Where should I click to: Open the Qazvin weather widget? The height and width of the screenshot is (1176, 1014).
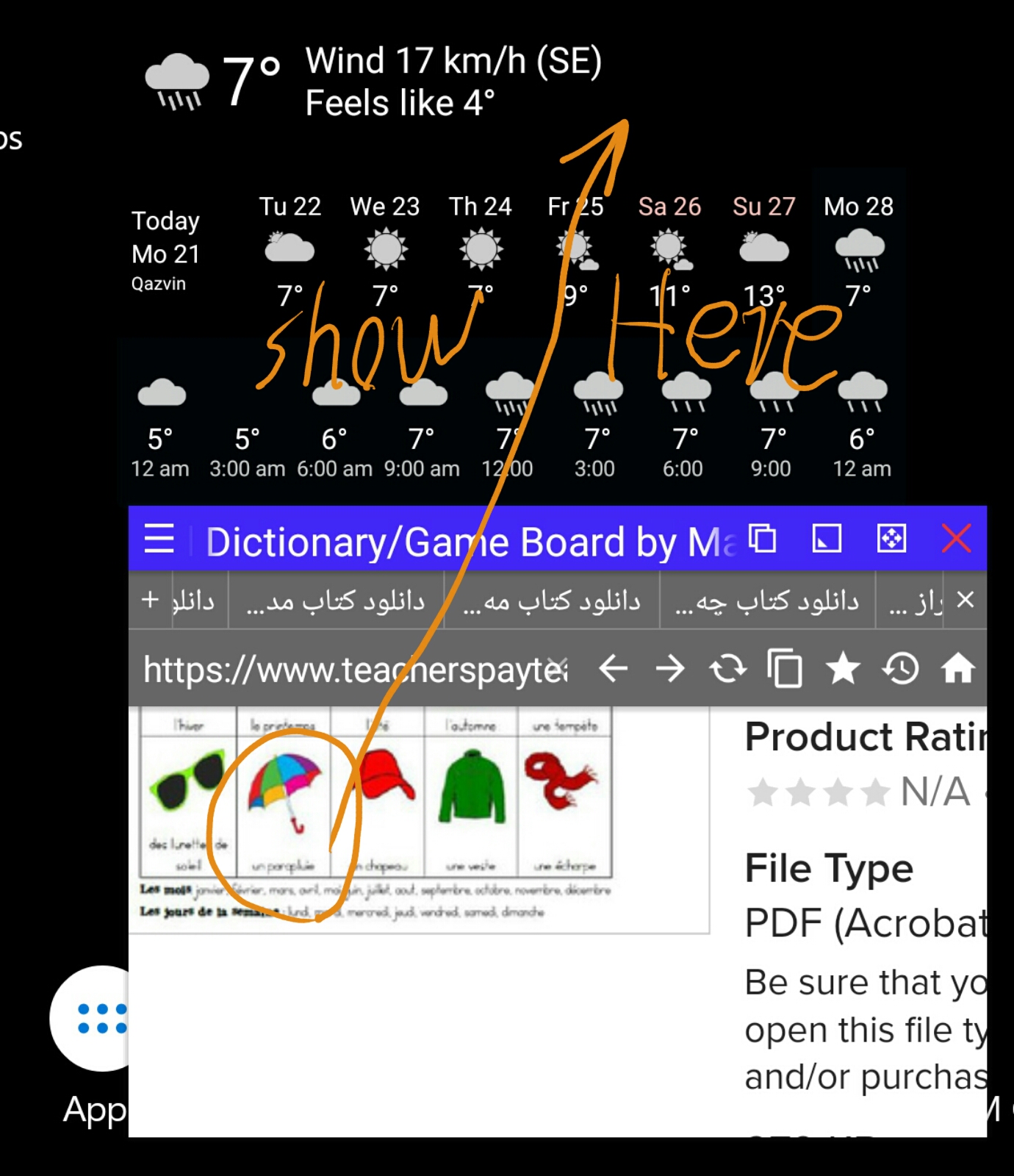click(x=165, y=251)
